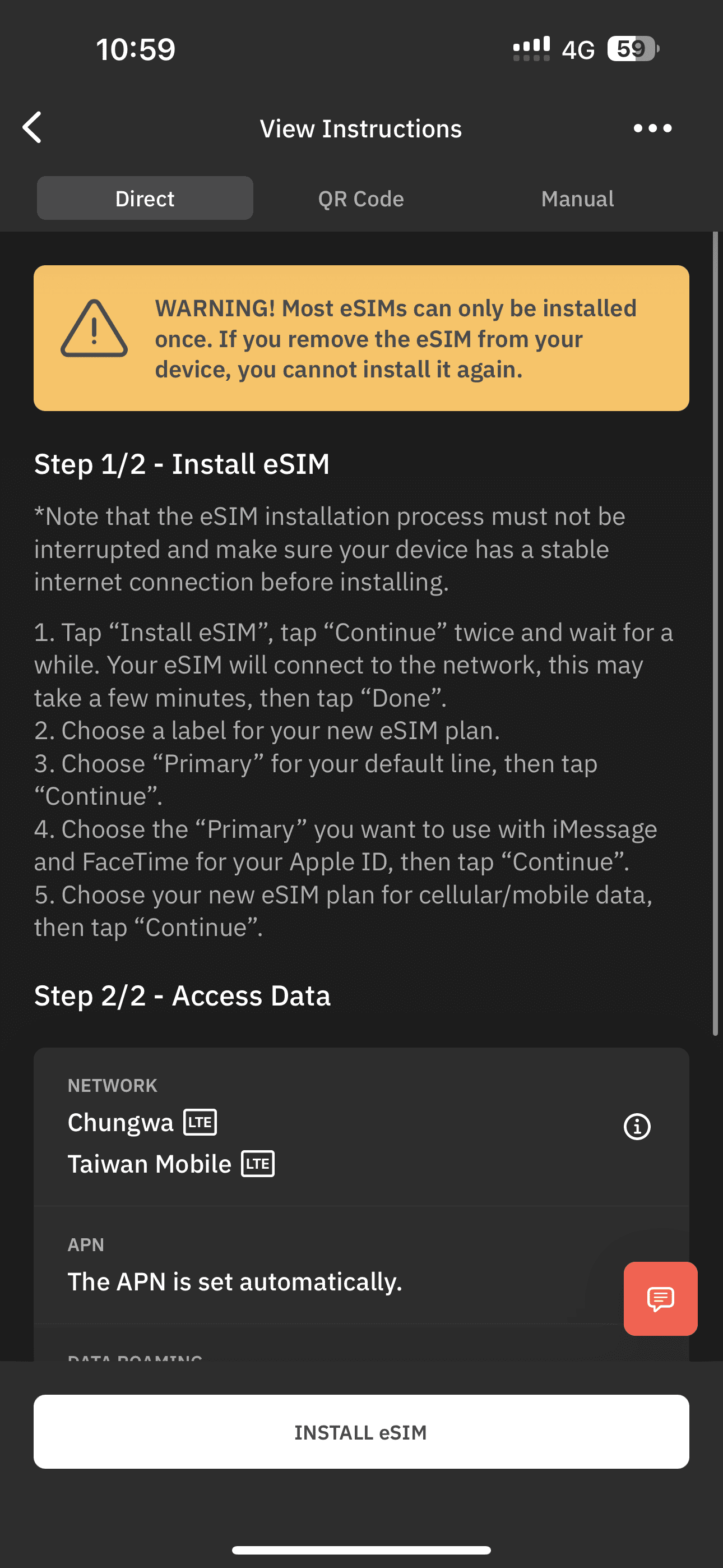Go back using the back arrow
Viewport: 723px width, 1568px height.
(33, 128)
